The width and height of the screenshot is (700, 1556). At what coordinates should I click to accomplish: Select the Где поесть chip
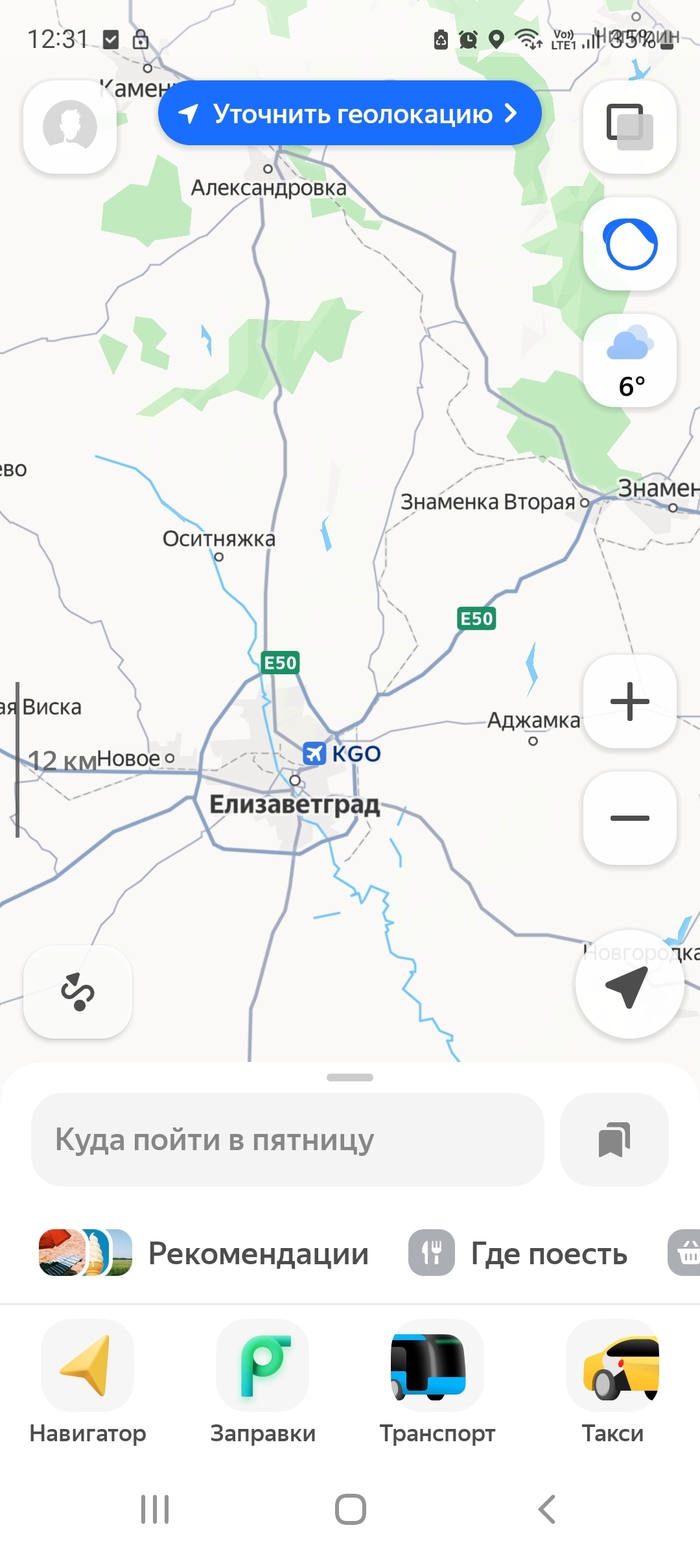pyautogui.click(x=518, y=1253)
